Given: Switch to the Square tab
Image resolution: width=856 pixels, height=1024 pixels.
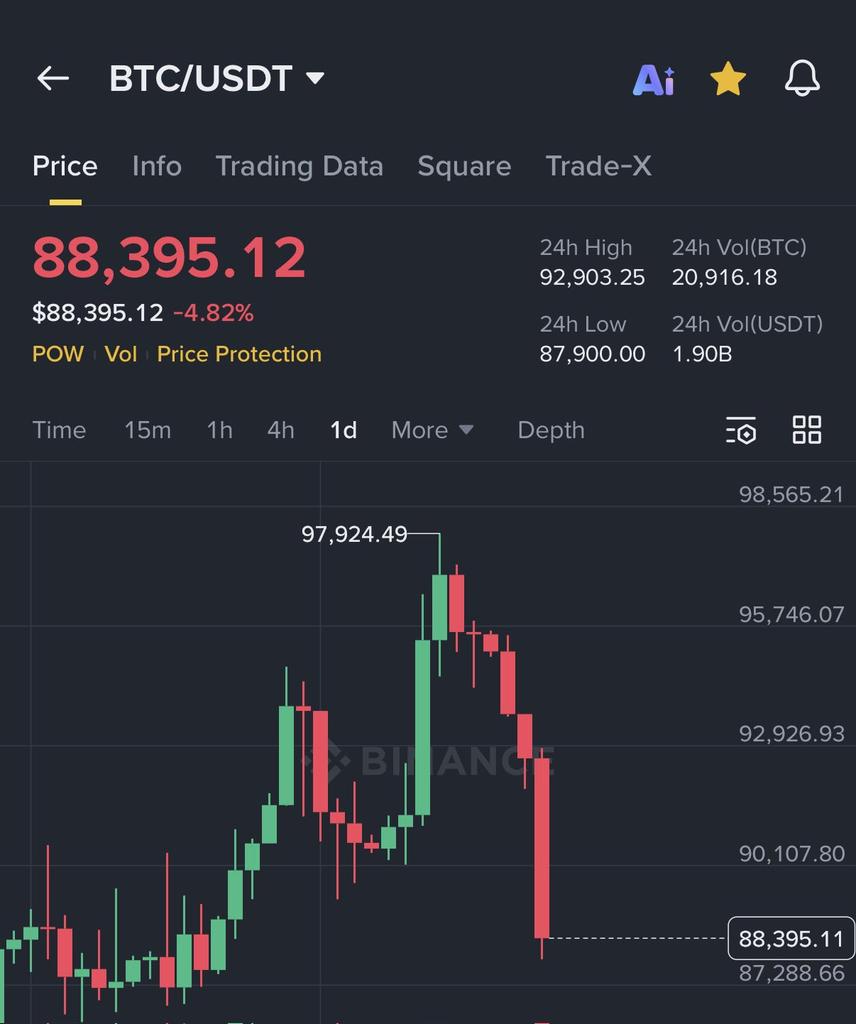Looking at the screenshot, I should coord(464,166).
